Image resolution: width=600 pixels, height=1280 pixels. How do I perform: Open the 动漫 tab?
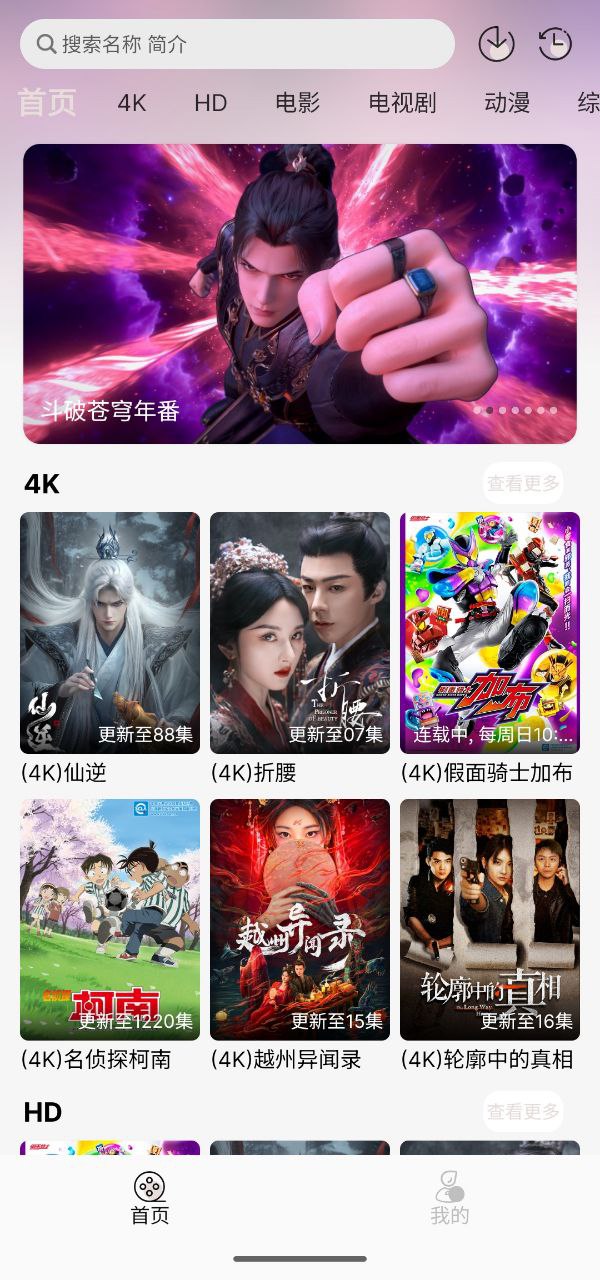coord(507,103)
